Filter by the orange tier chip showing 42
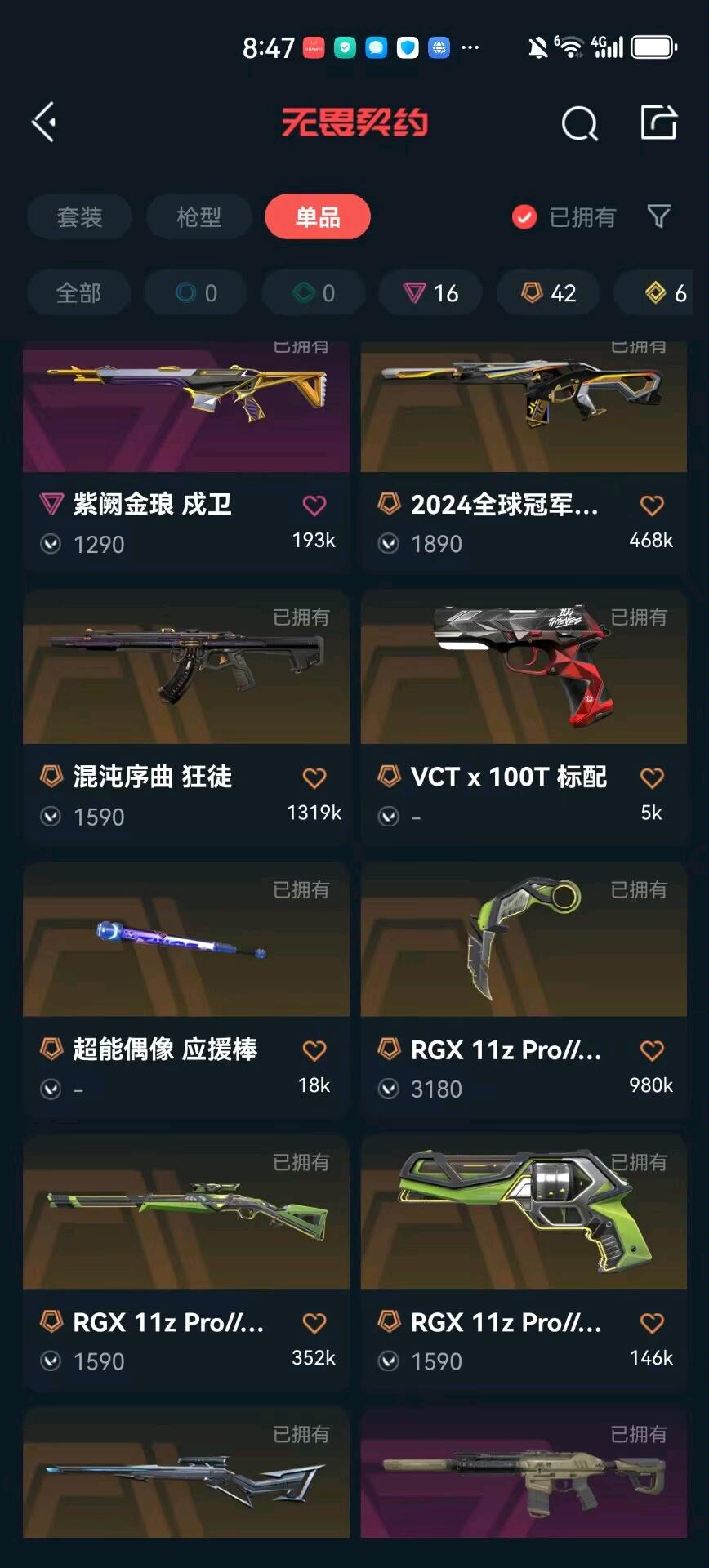This screenshot has height=1568, width=709. pos(548,293)
